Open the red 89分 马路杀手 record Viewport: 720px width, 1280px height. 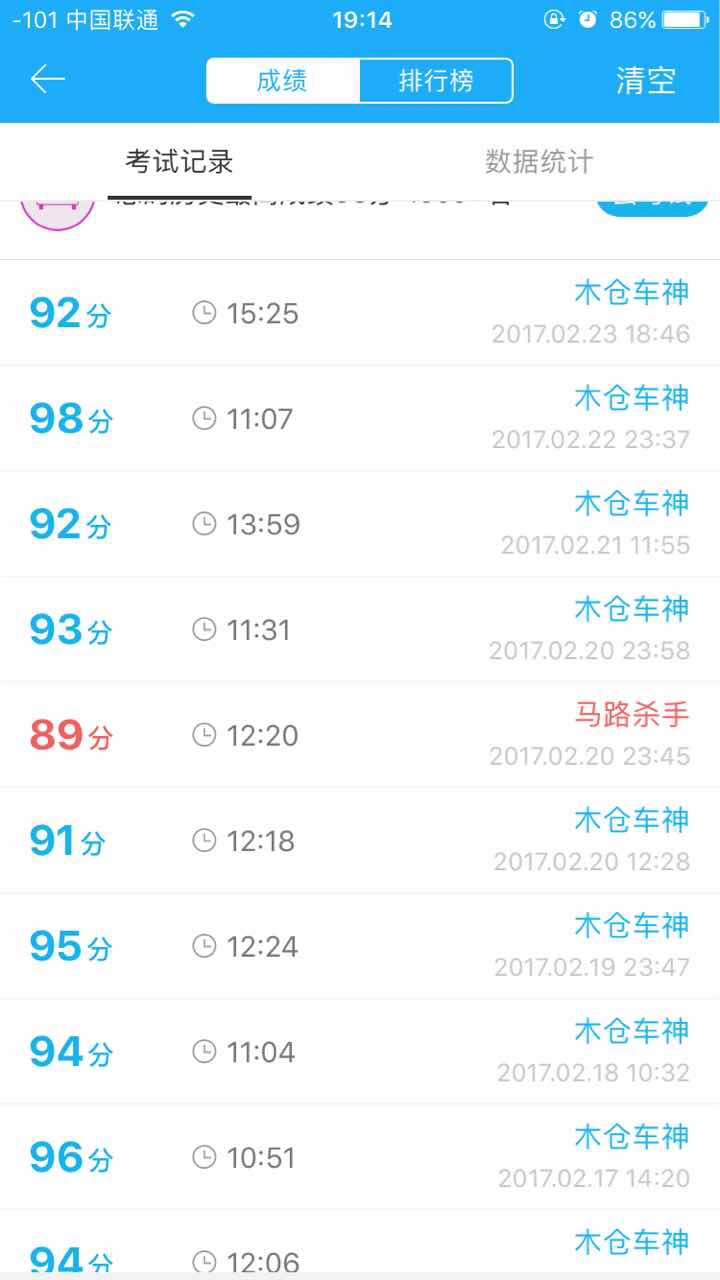pos(360,735)
